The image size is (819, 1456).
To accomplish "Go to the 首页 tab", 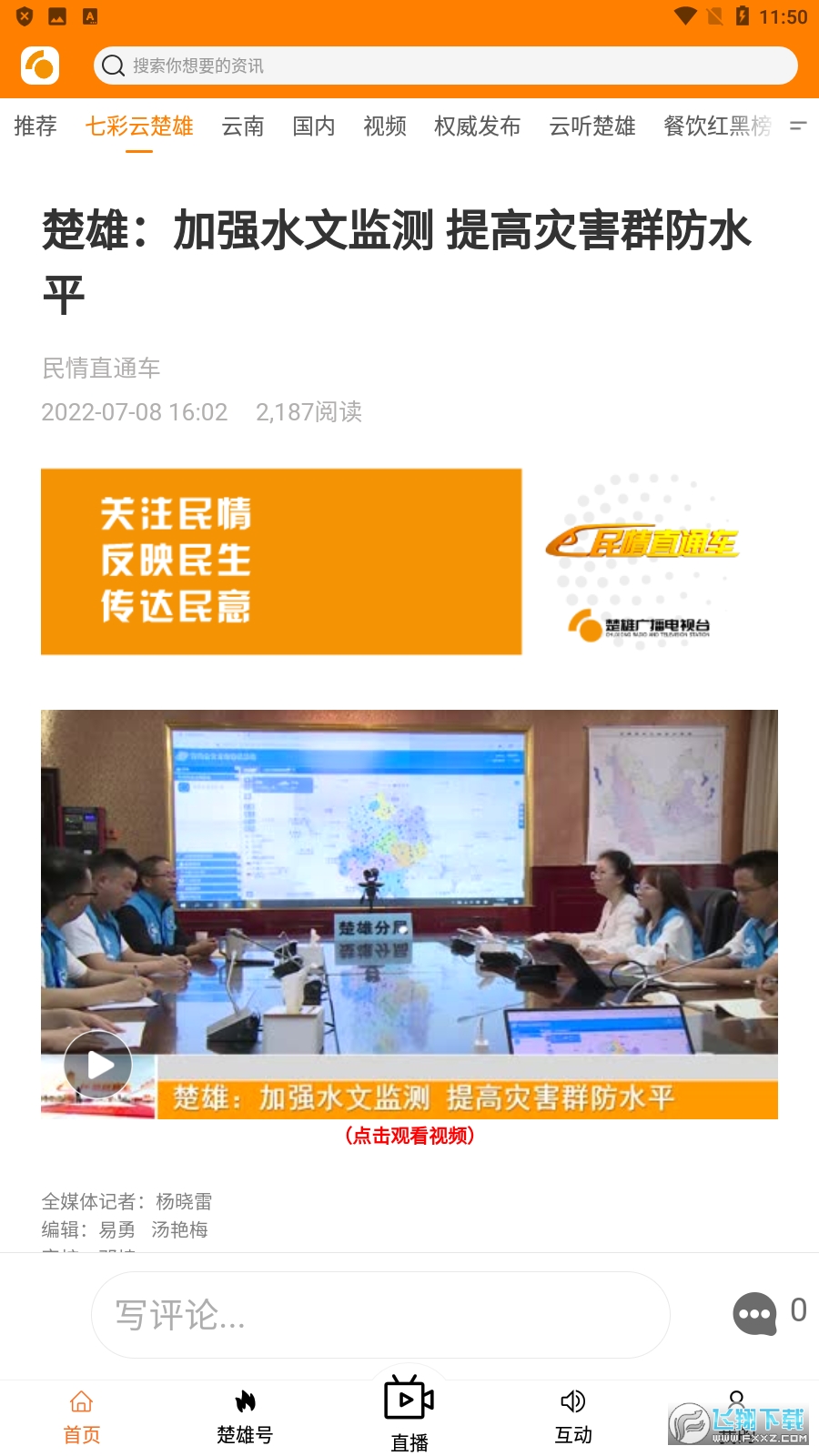I will [x=82, y=1417].
